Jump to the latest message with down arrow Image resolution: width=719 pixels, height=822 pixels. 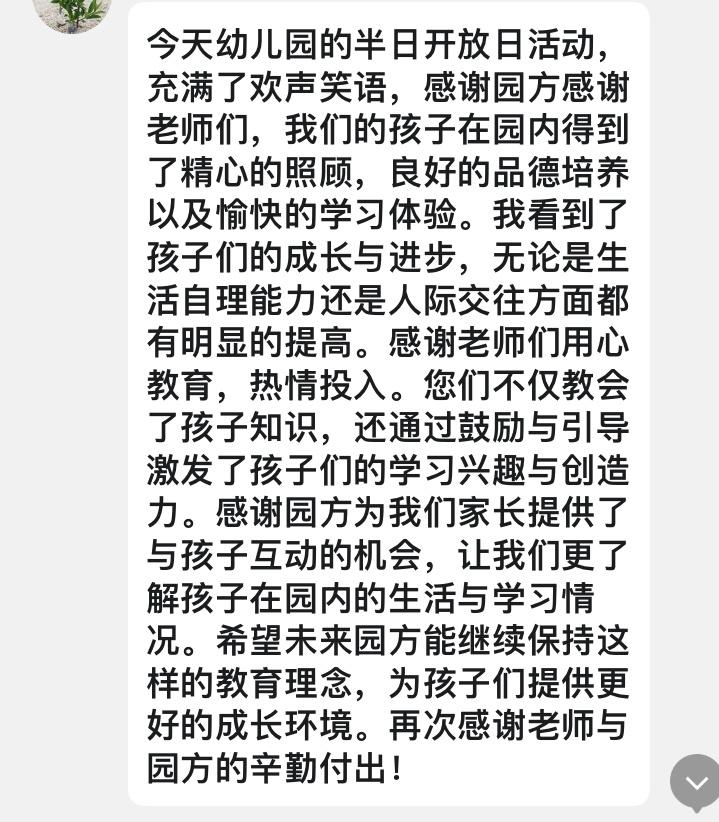coord(695,781)
